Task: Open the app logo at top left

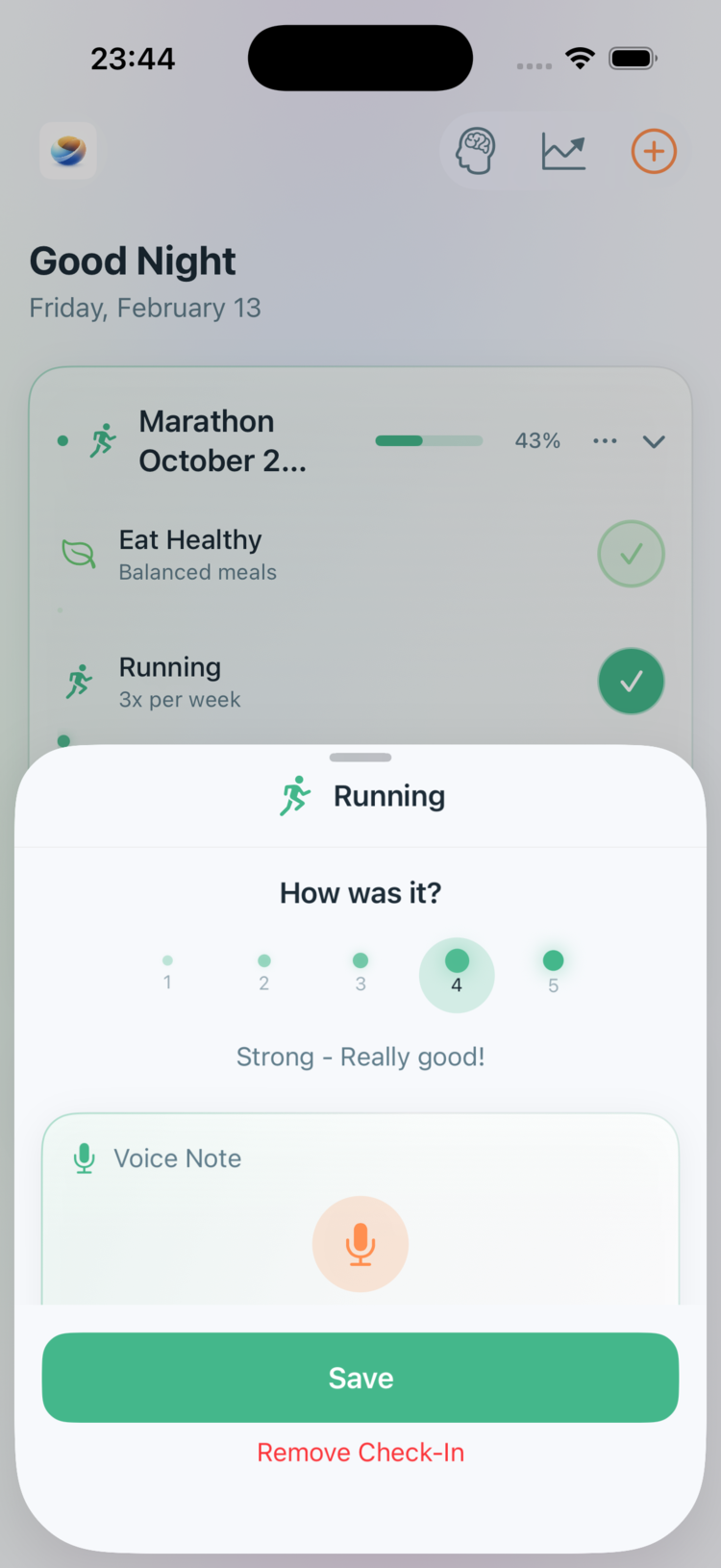Action: click(68, 151)
